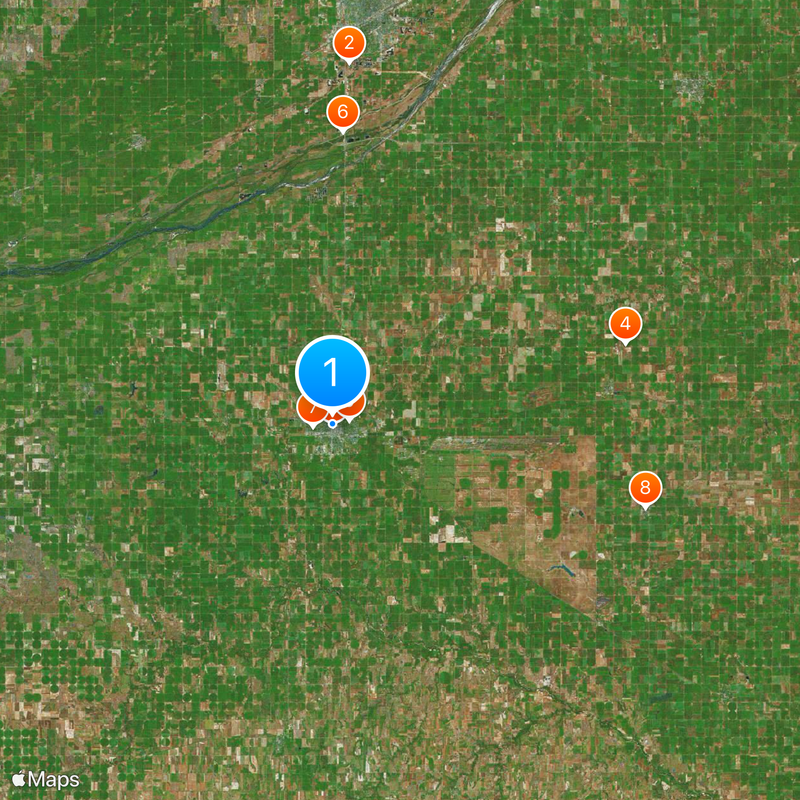
Task: Select the orange map pin numbered 4
Action: click(x=625, y=324)
